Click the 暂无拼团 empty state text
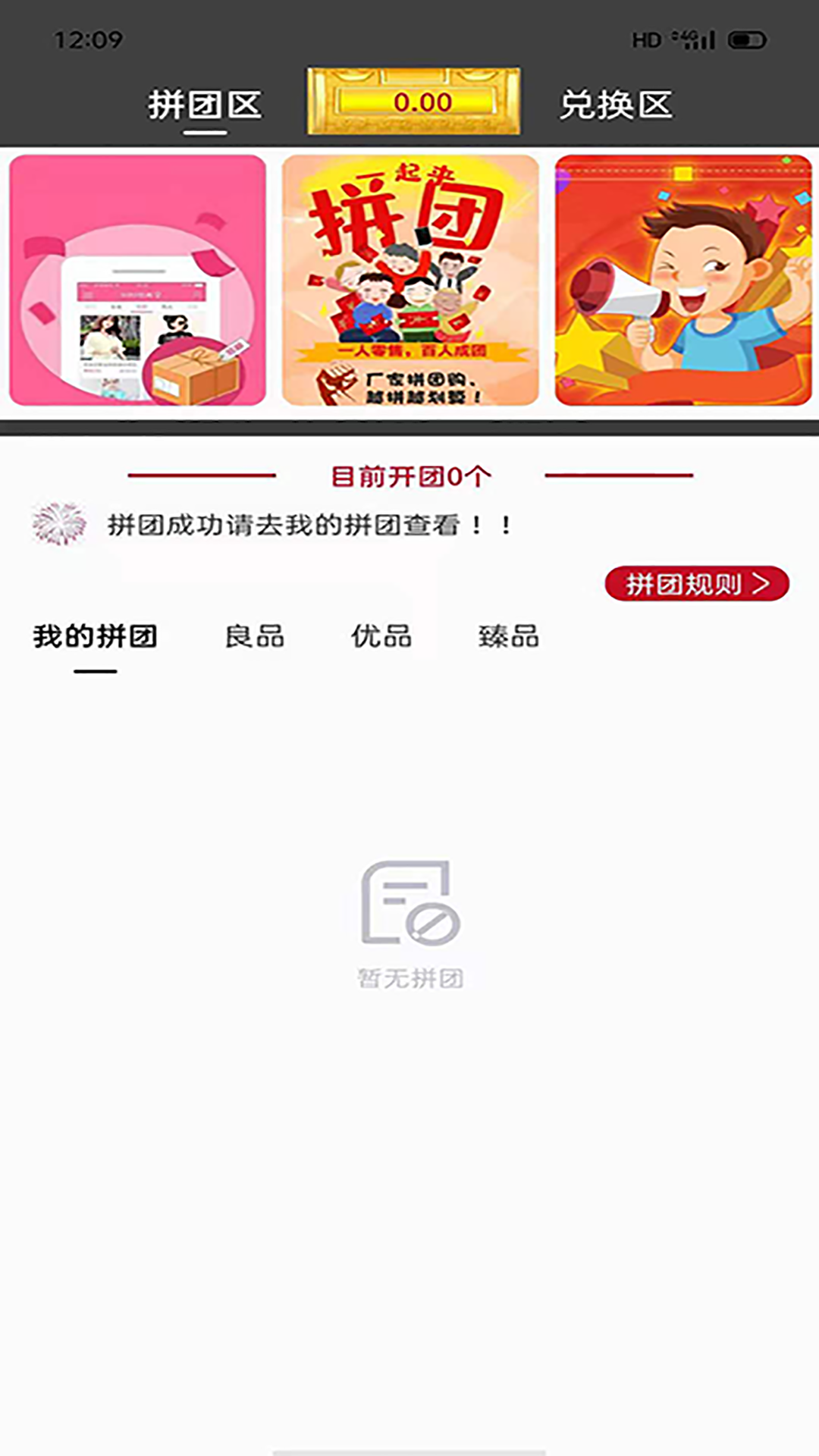This screenshot has height=1456, width=819. tap(409, 978)
